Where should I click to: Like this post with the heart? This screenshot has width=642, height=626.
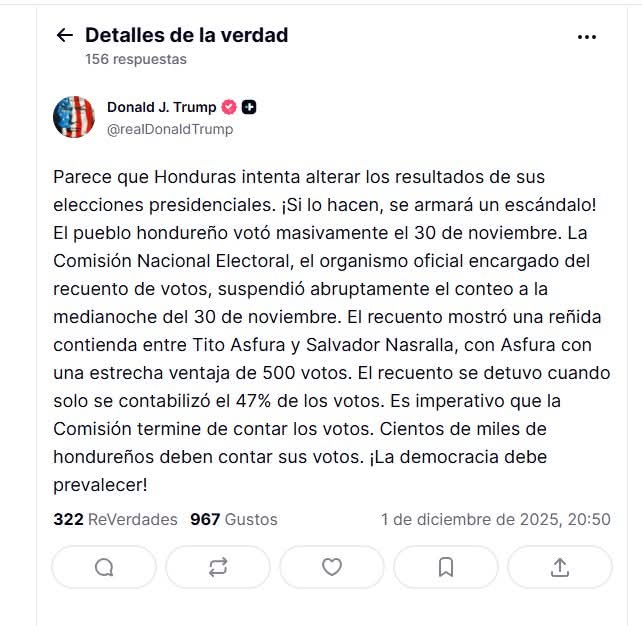point(332,567)
